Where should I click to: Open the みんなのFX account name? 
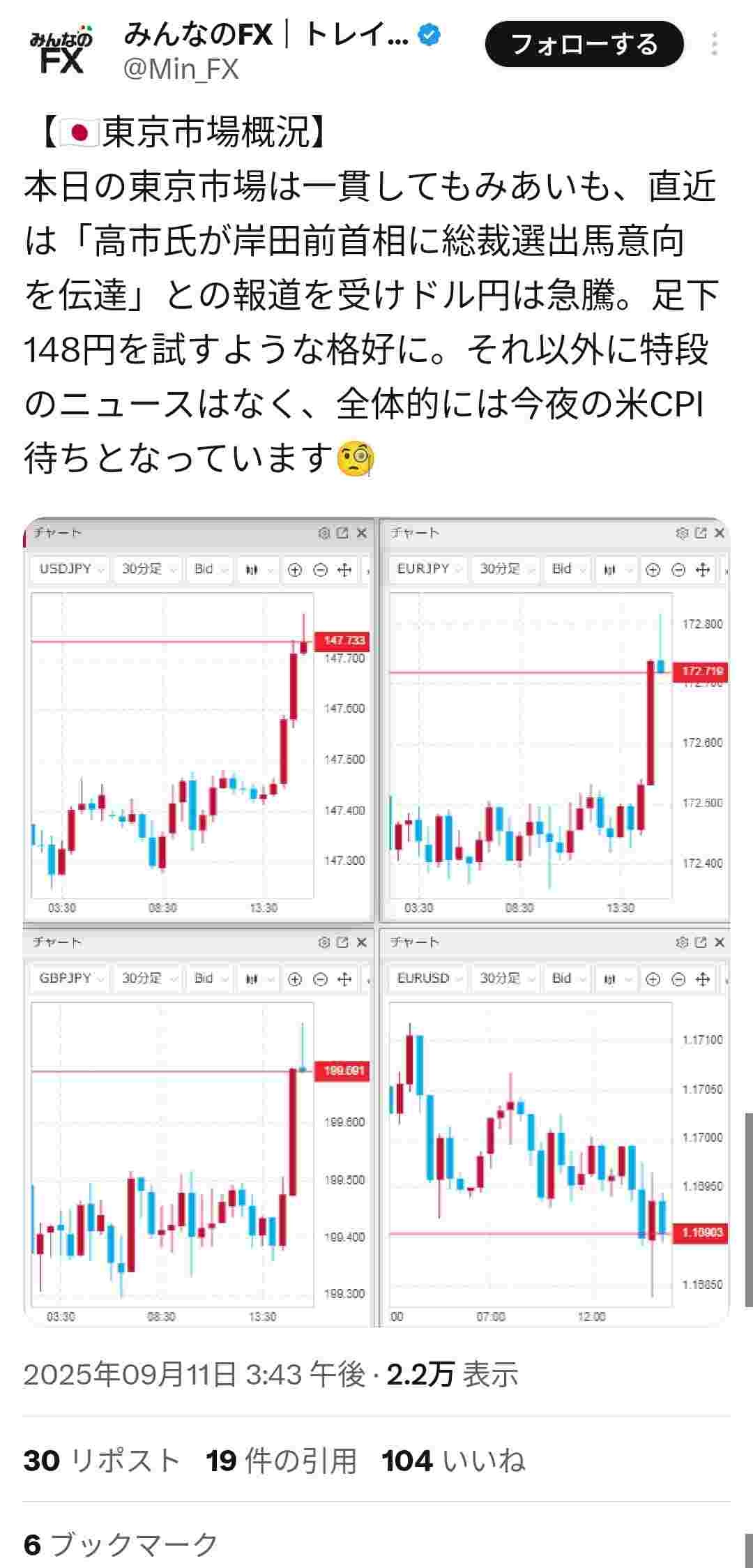(266, 34)
